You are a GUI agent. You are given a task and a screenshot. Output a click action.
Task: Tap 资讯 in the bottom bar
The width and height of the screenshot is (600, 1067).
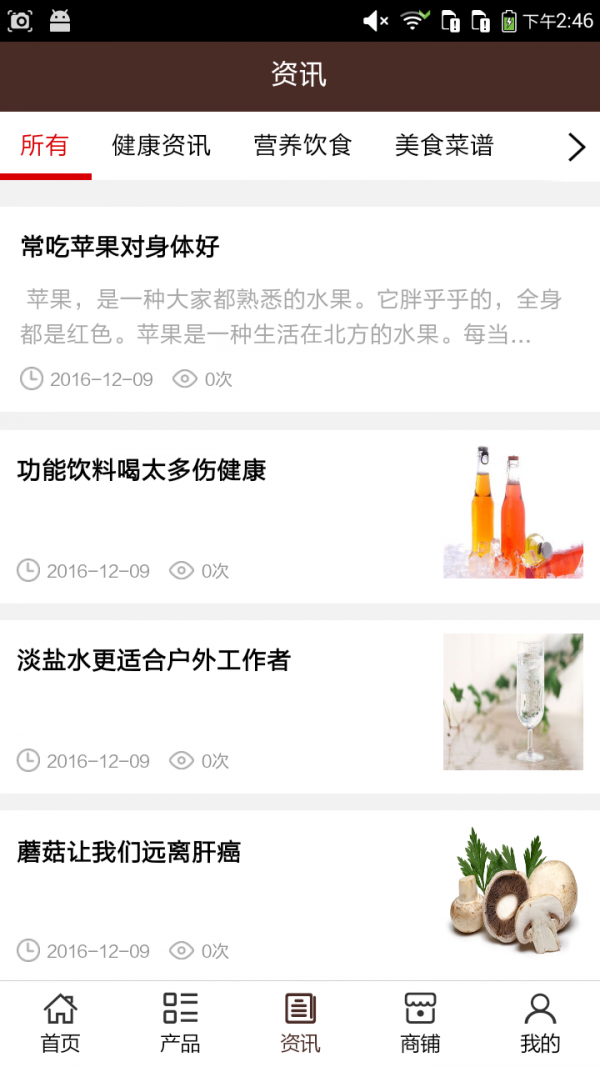[300, 1023]
